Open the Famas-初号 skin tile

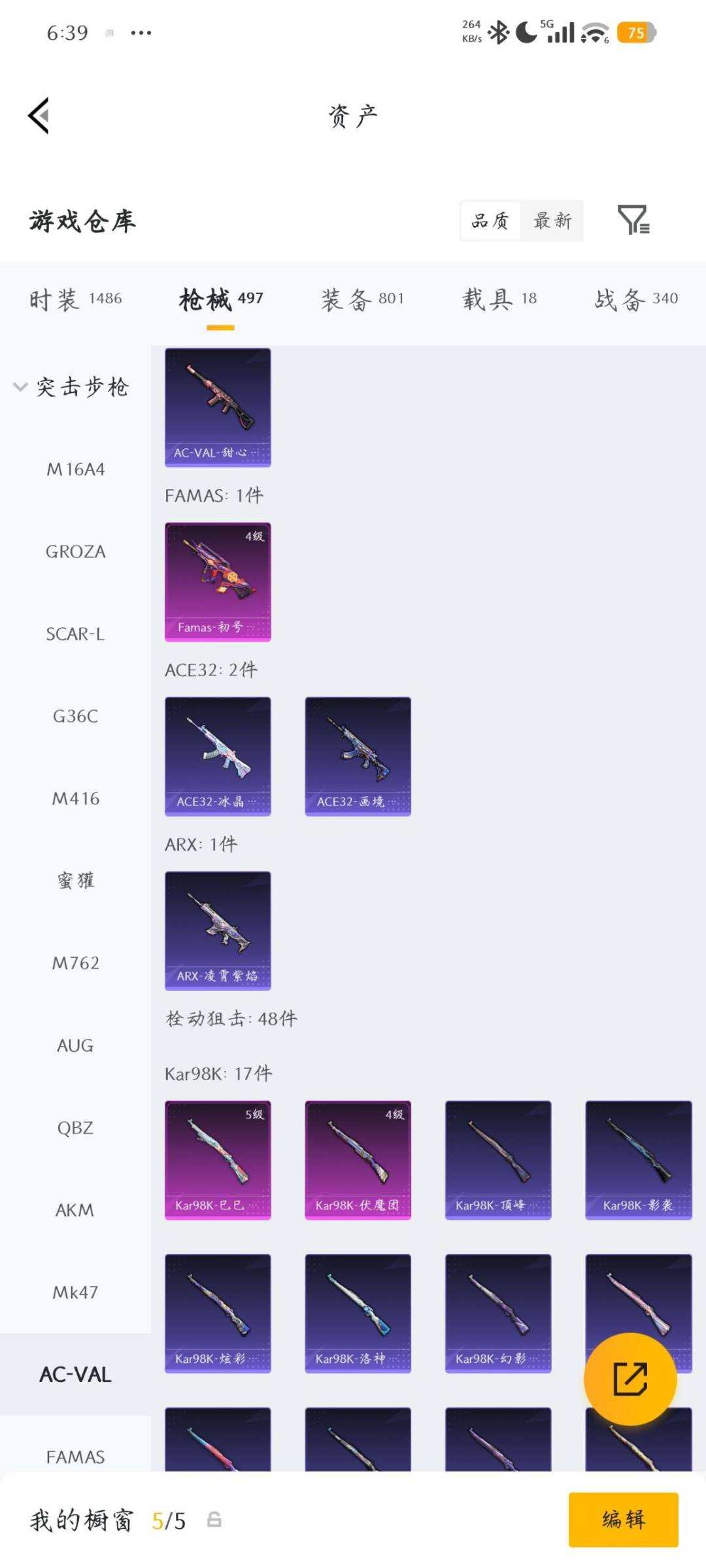[218, 581]
